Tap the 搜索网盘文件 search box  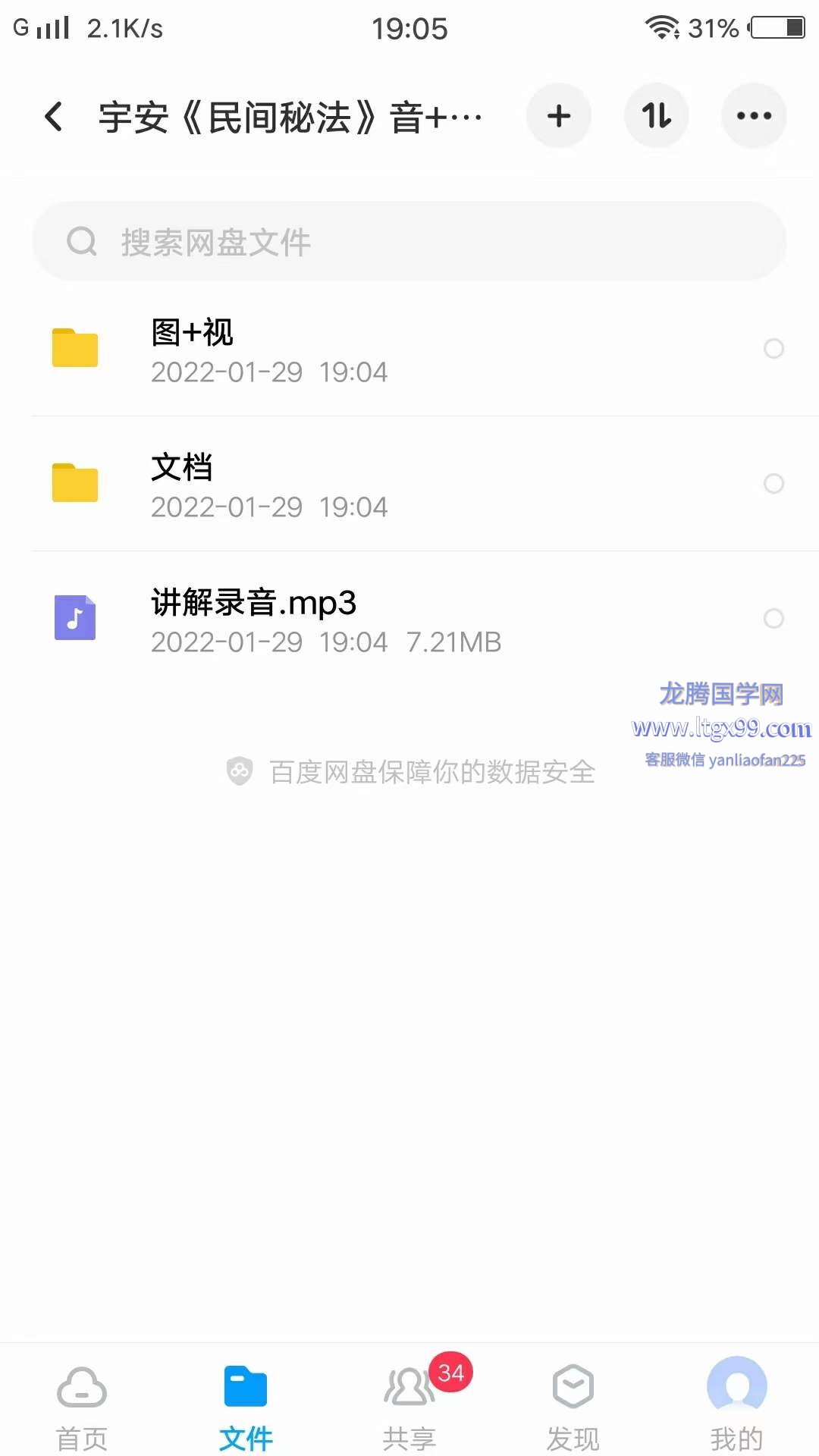[409, 241]
